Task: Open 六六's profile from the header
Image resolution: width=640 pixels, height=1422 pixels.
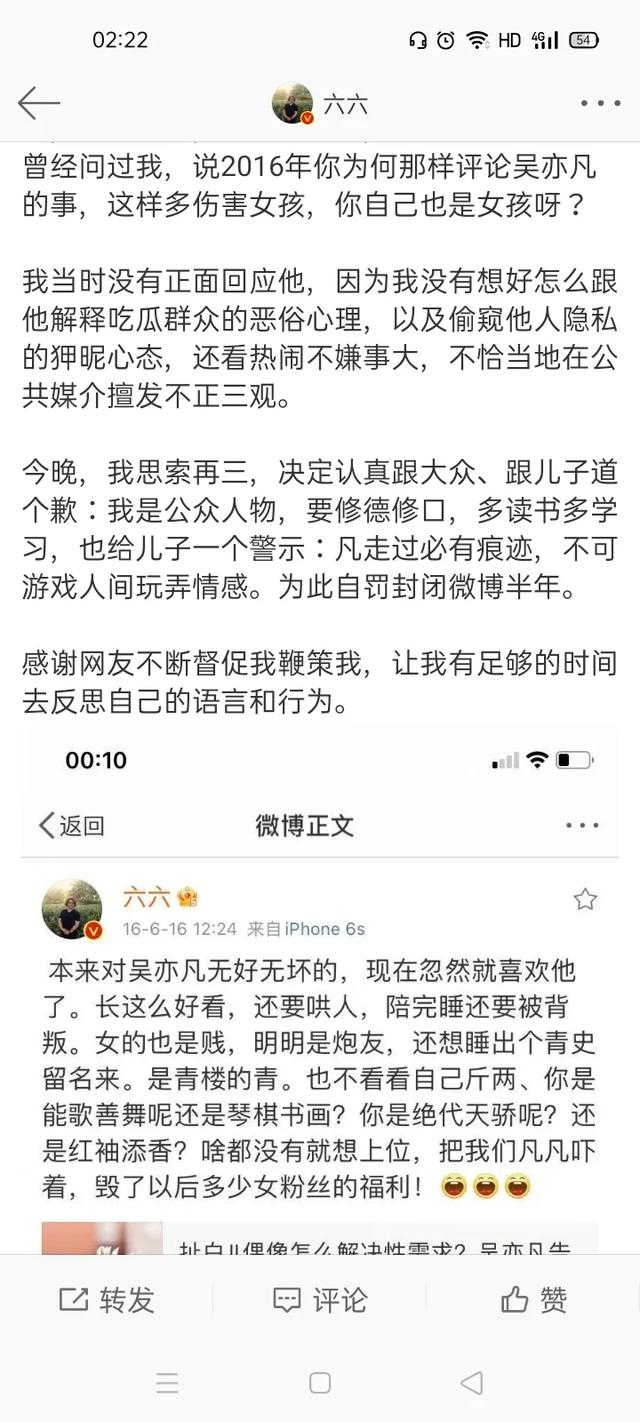Action: pos(320,103)
